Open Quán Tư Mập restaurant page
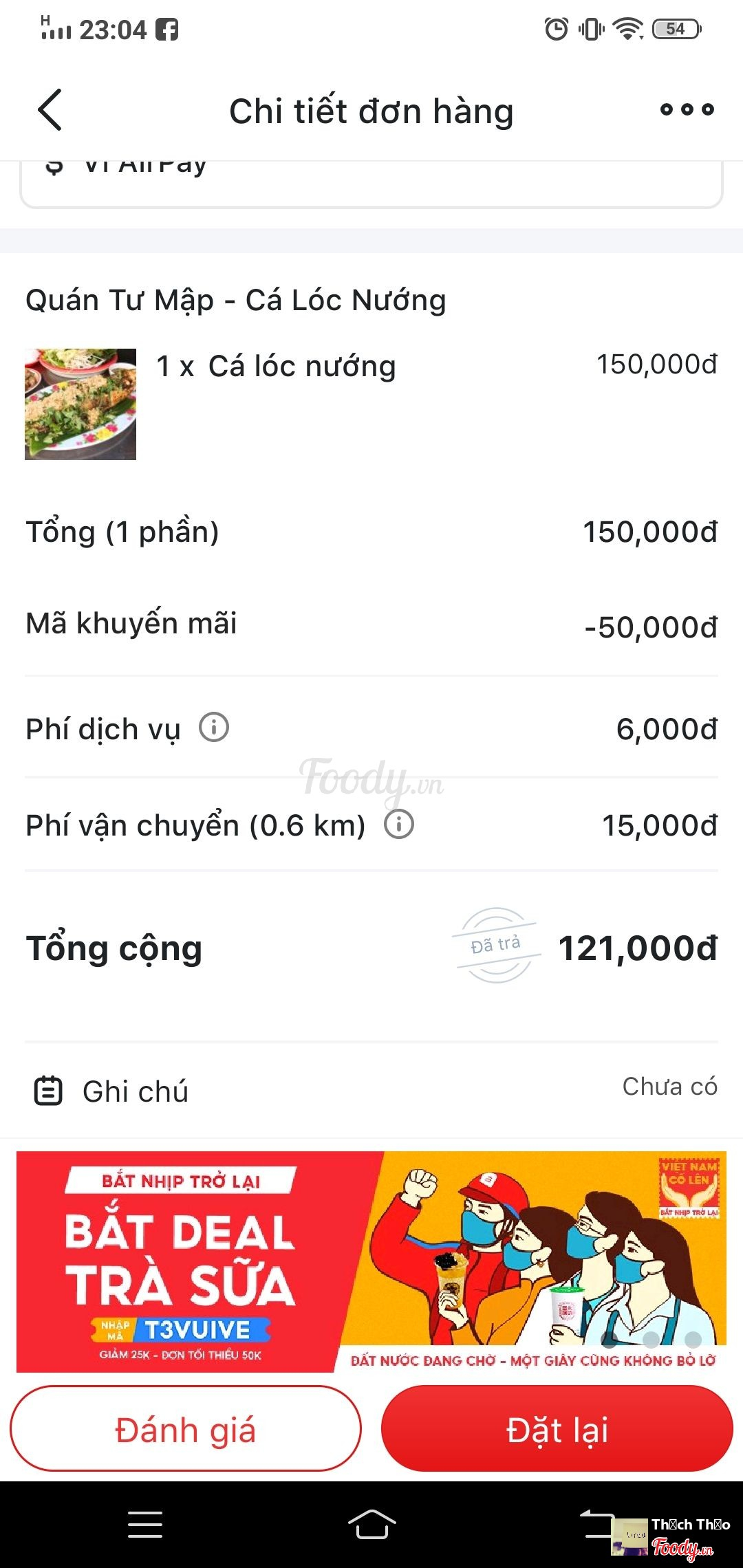This screenshot has width=743, height=1568. 236,301
